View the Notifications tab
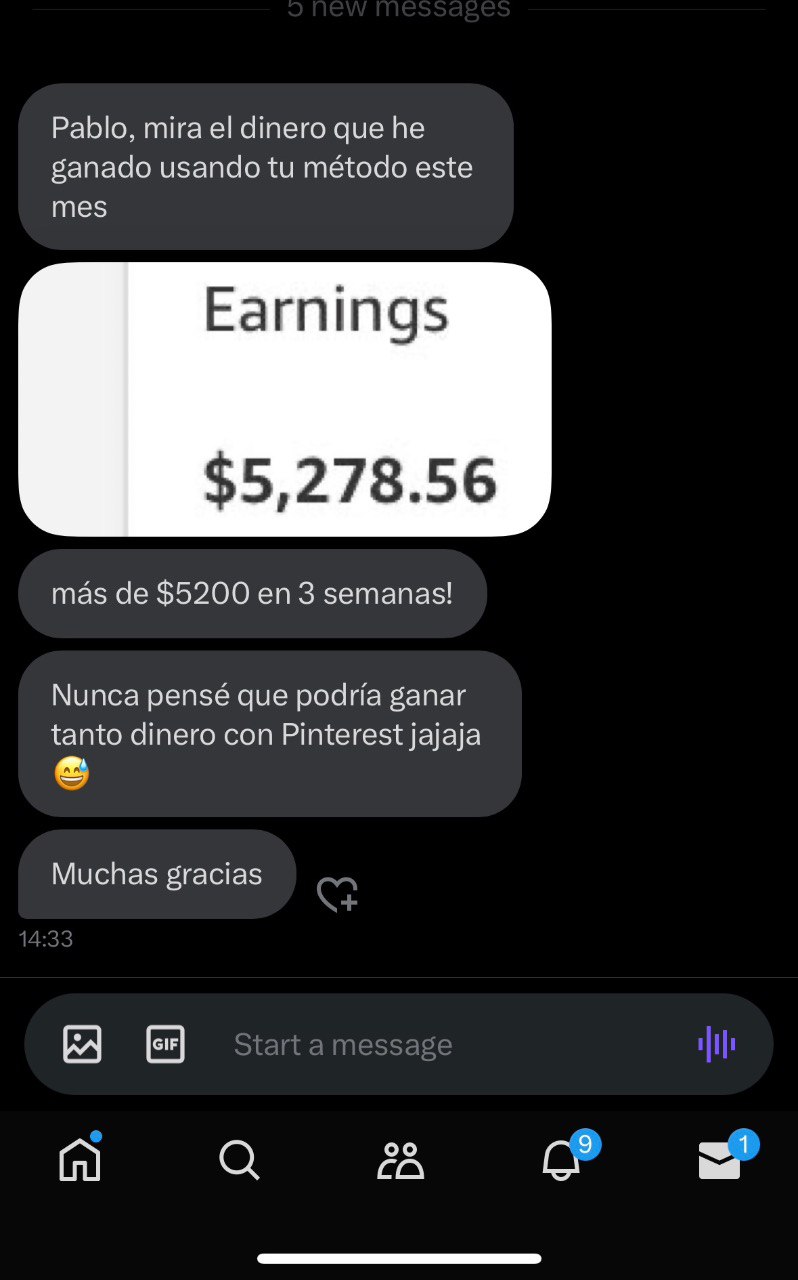Image resolution: width=798 pixels, height=1280 pixels. pyautogui.click(x=561, y=1160)
